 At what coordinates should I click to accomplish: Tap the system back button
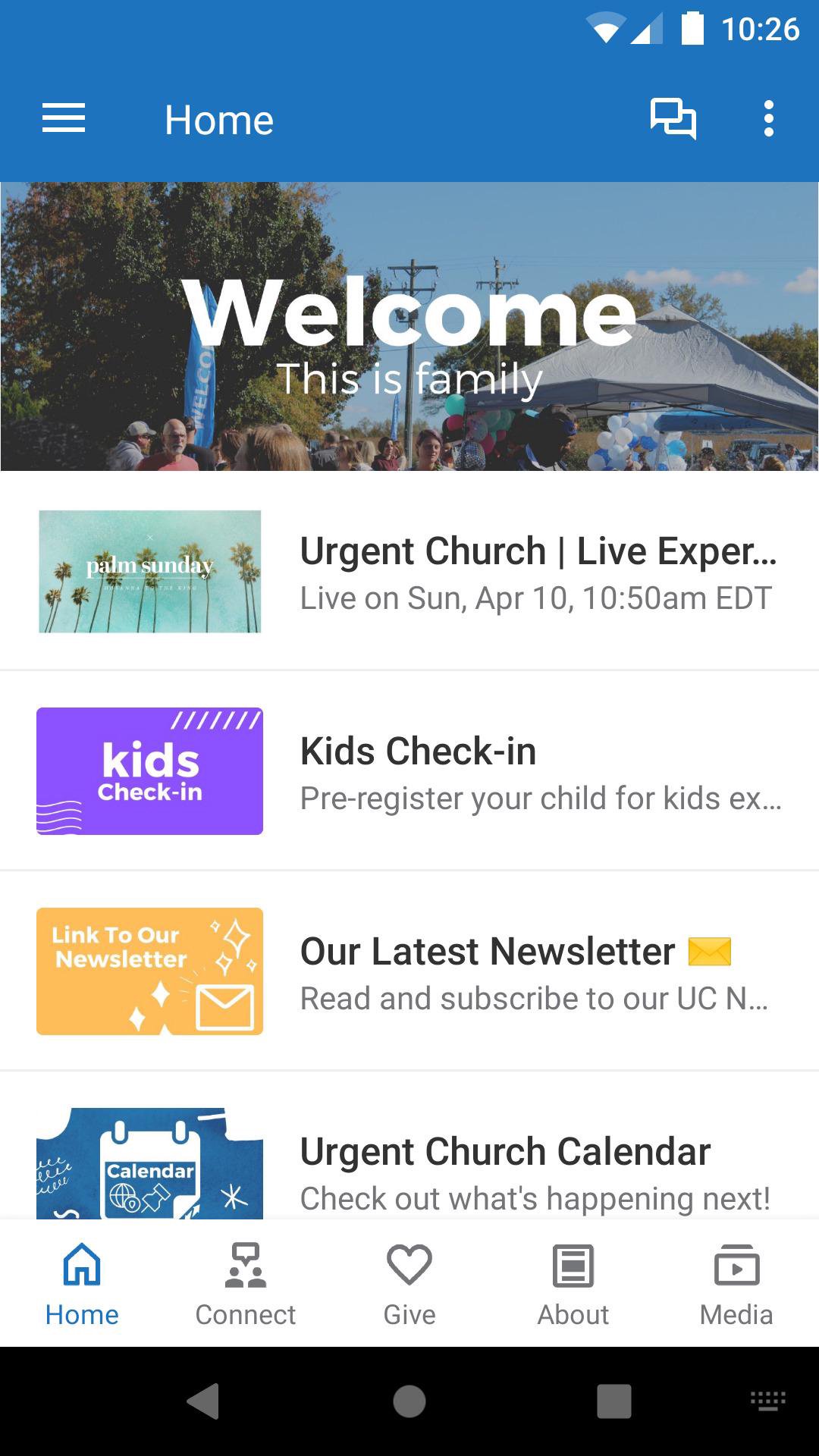click(x=203, y=1401)
